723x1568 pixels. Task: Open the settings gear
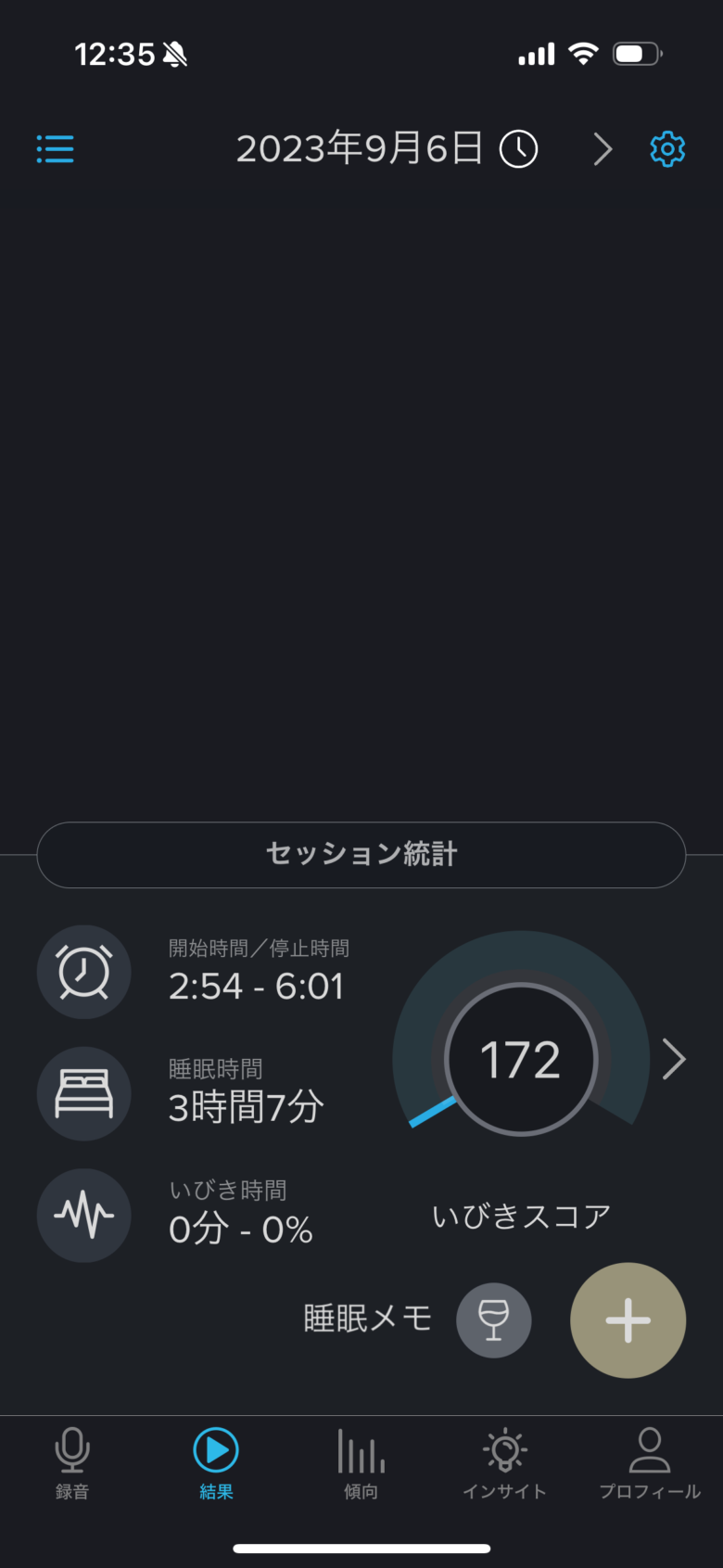click(667, 148)
